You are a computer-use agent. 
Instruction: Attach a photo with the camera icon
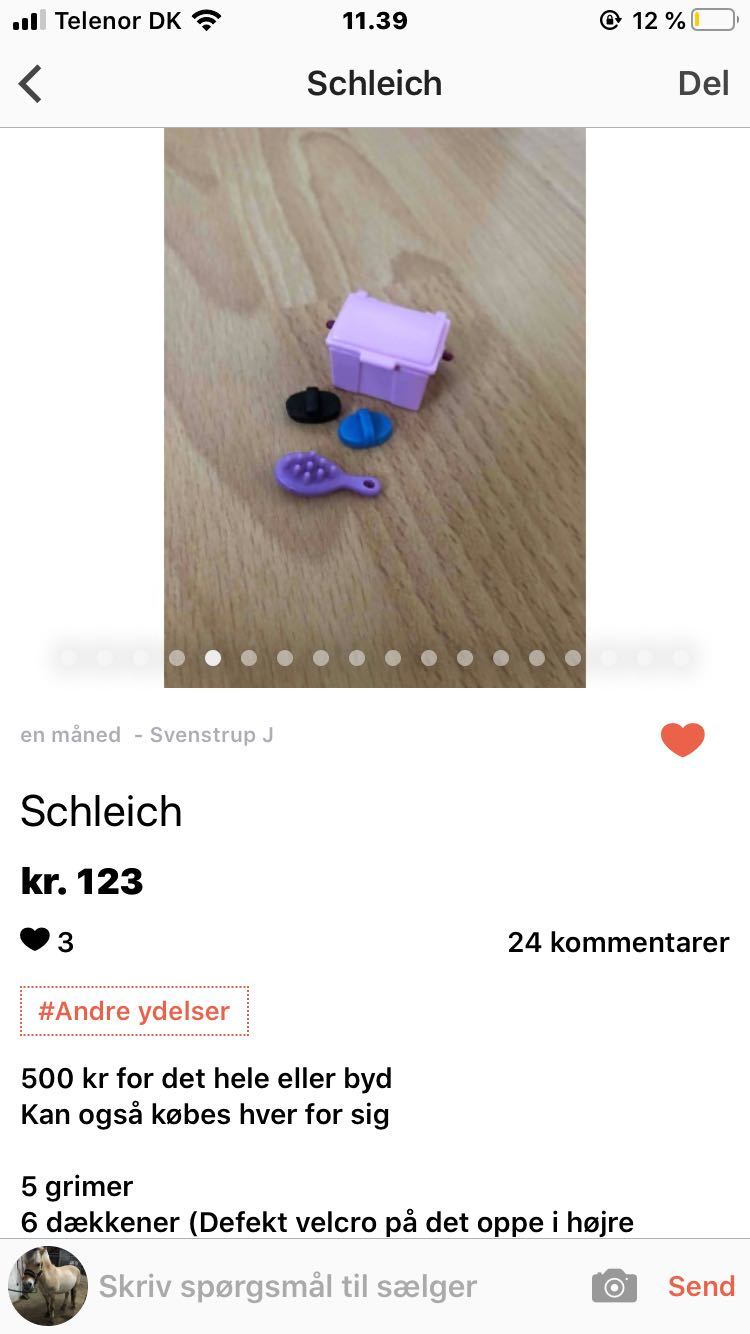(x=614, y=1286)
